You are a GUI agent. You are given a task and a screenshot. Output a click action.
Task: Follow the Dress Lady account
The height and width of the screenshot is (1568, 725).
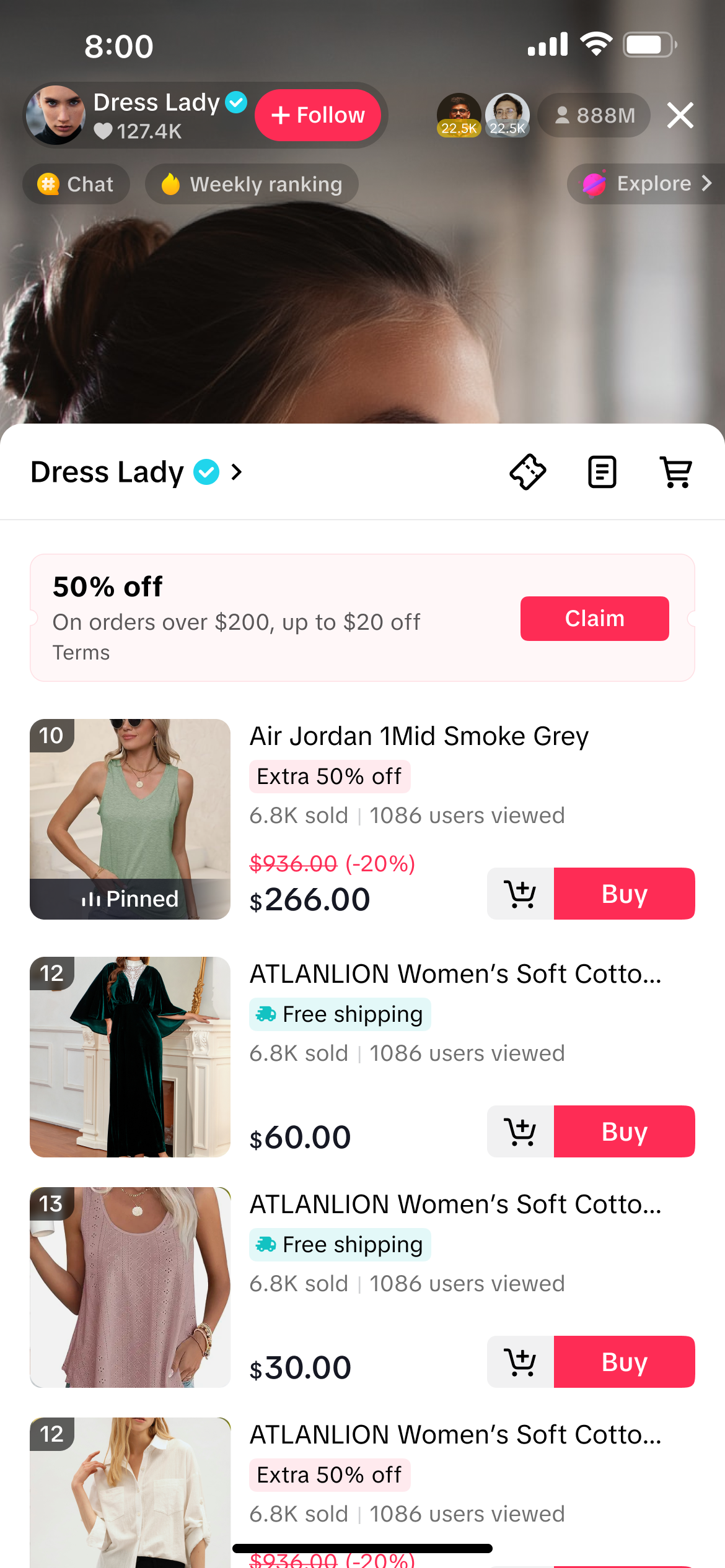click(317, 115)
